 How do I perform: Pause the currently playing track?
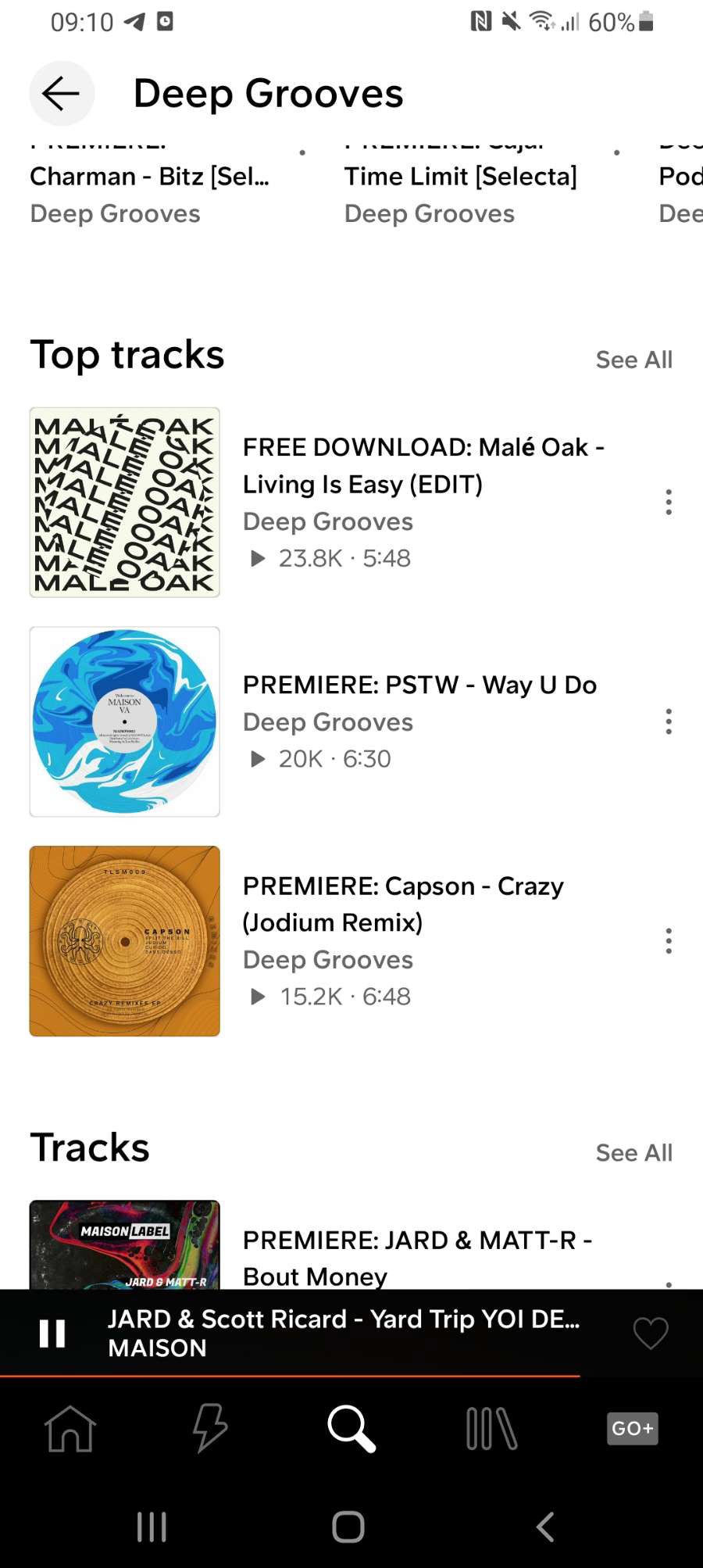(52, 1334)
